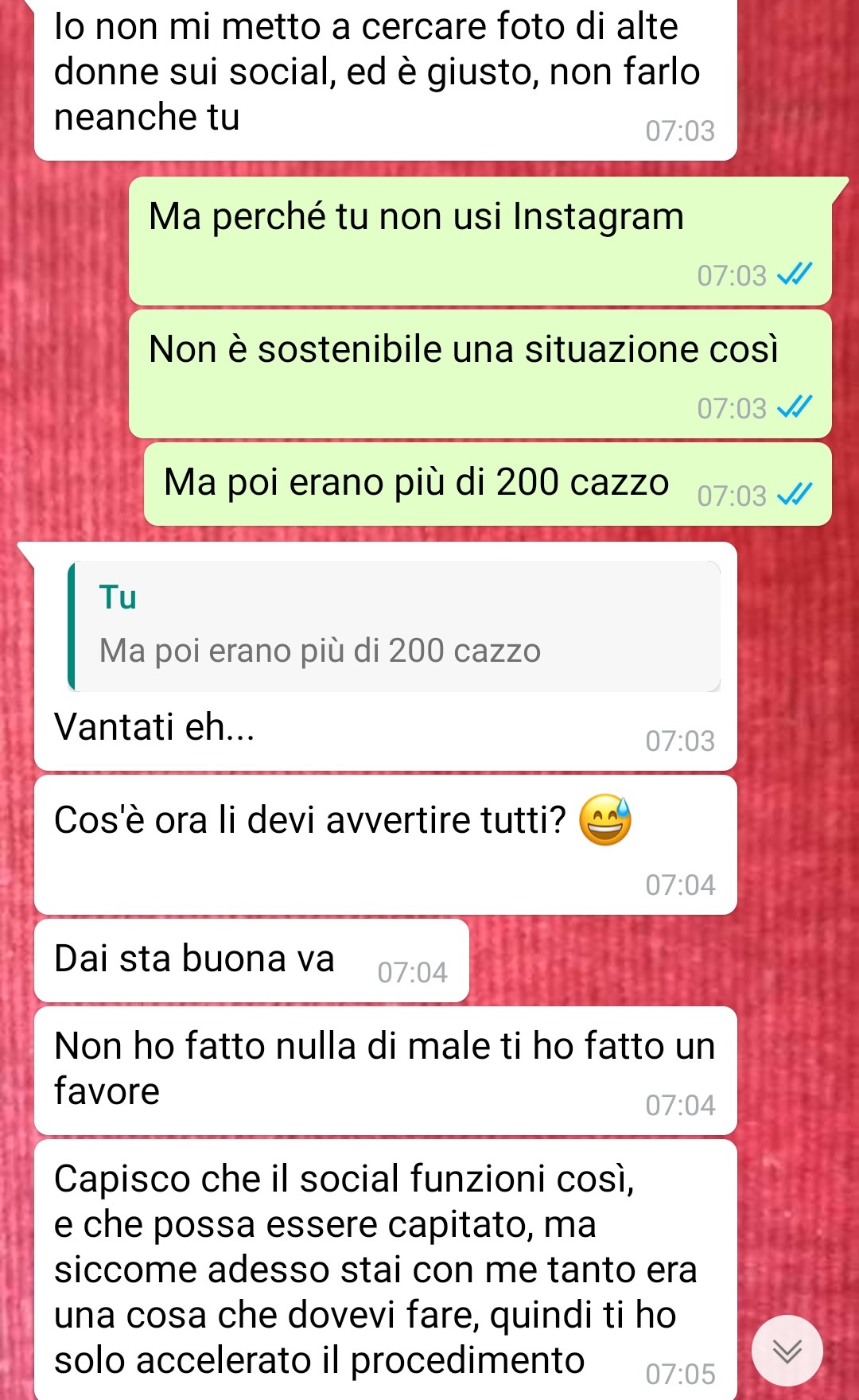Jump to latest messages with down arrow

[787, 1350]
